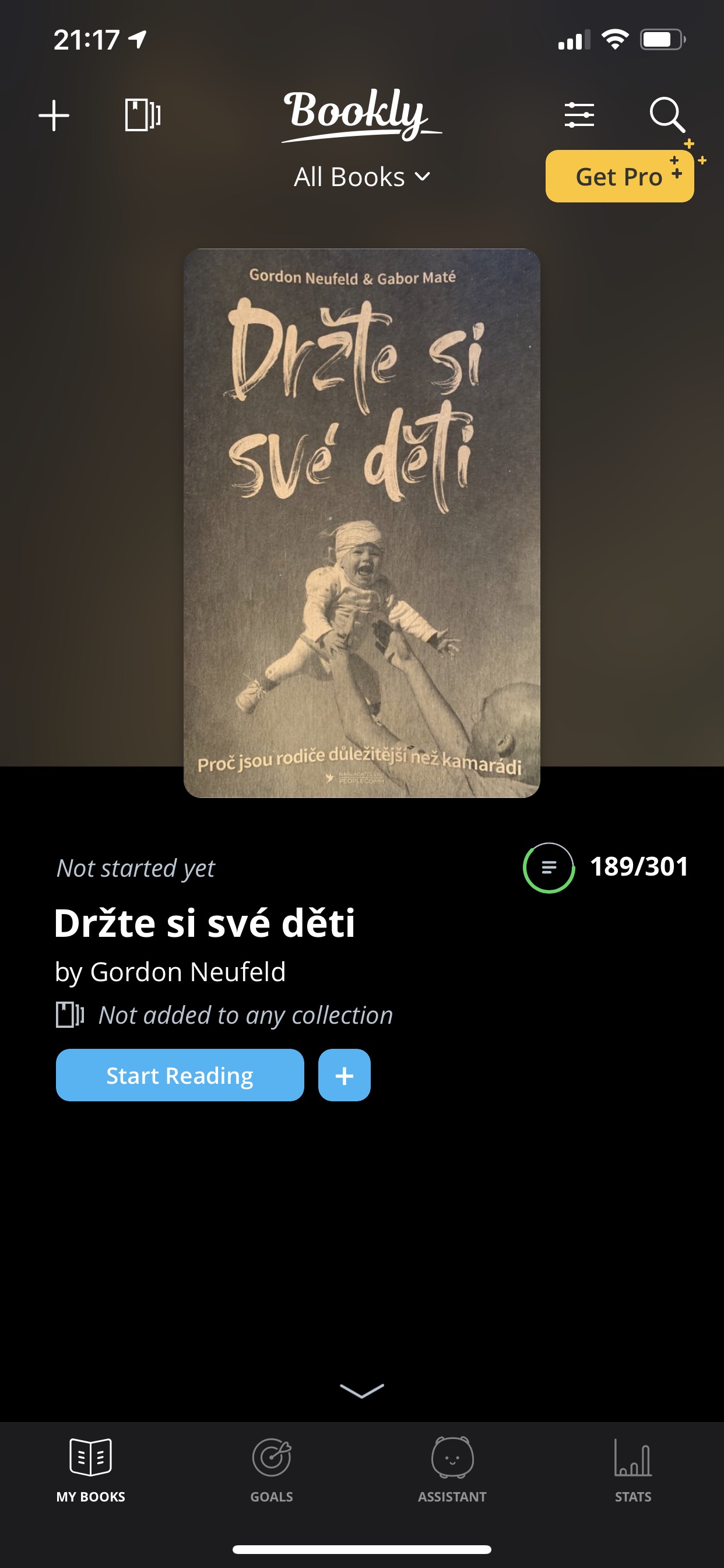
Task: Open the collections icon in top bar
Action: (x=142, y=114)
